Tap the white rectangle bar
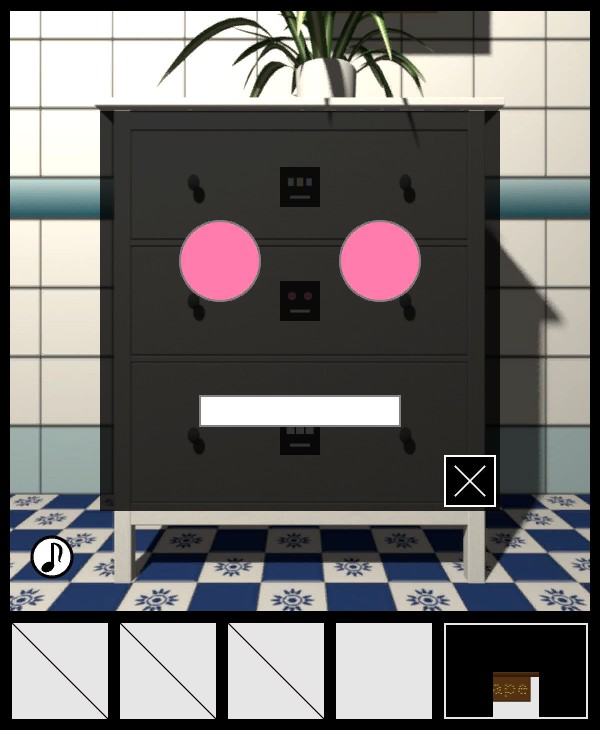 (x=300, y=411)
